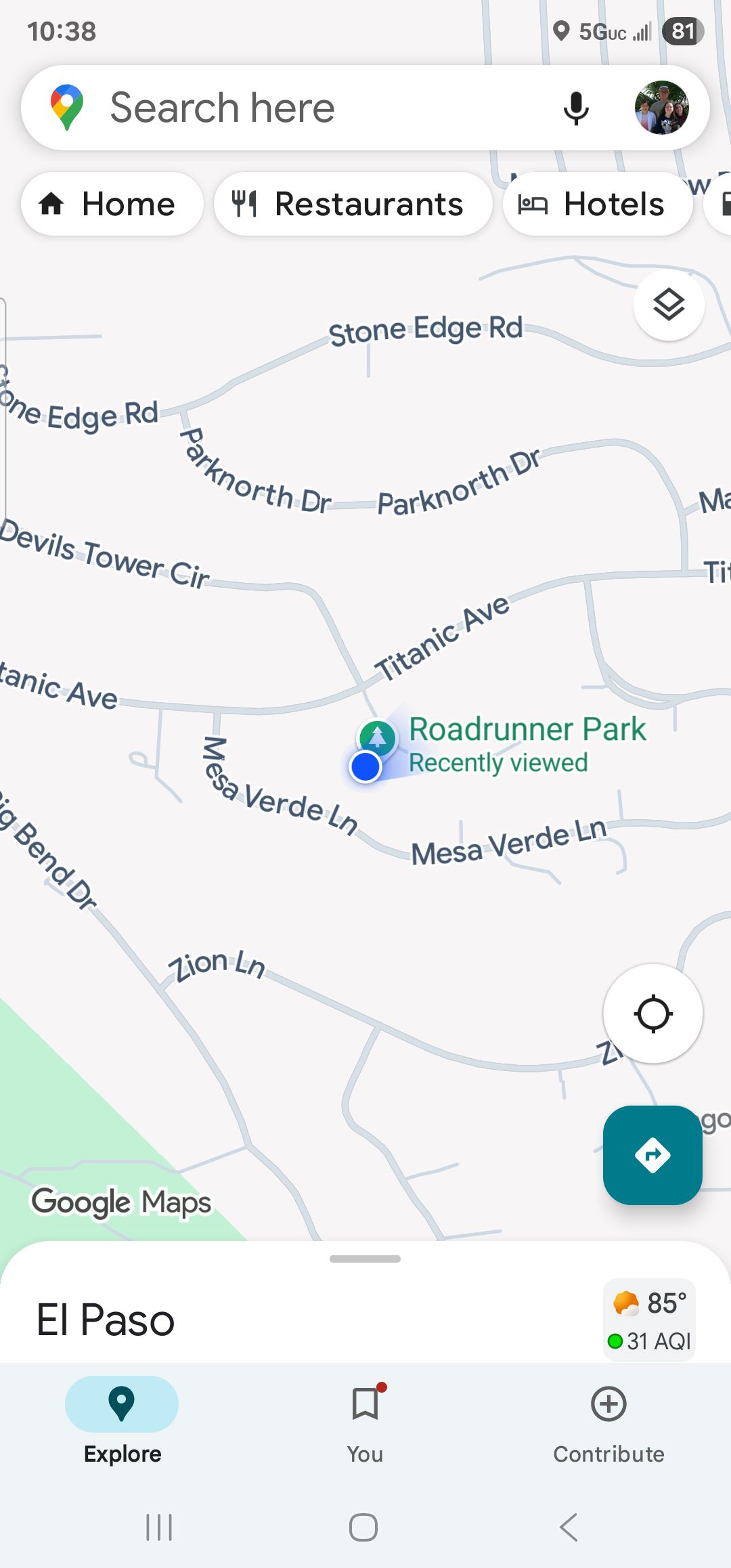Screen dimensions: 731x1568
Task: Go back using the system back button
Action: [569, 1527]
